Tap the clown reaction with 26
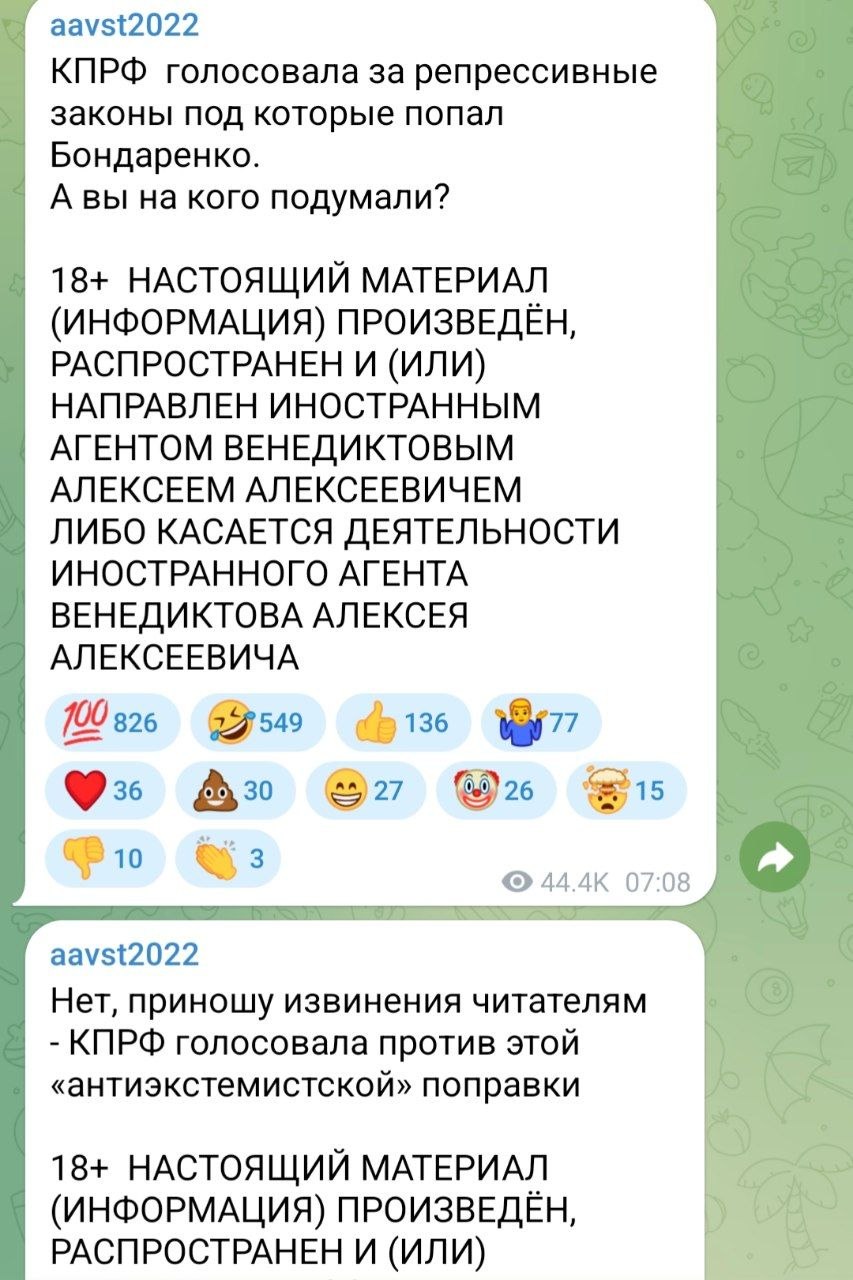The image size is (853, 1280). click(x=494, y=790)
